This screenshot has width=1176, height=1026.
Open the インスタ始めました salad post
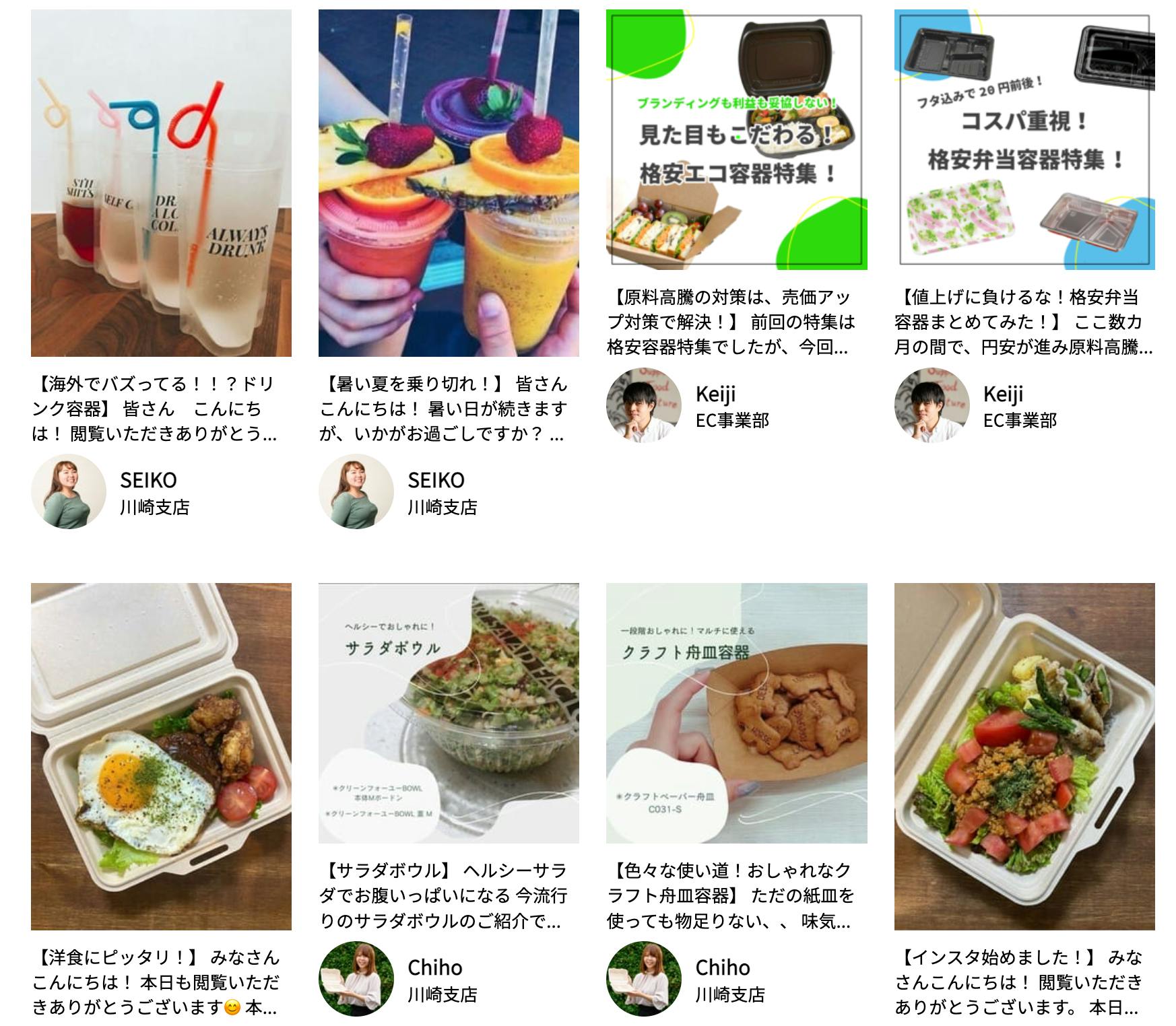(1024, 756)
